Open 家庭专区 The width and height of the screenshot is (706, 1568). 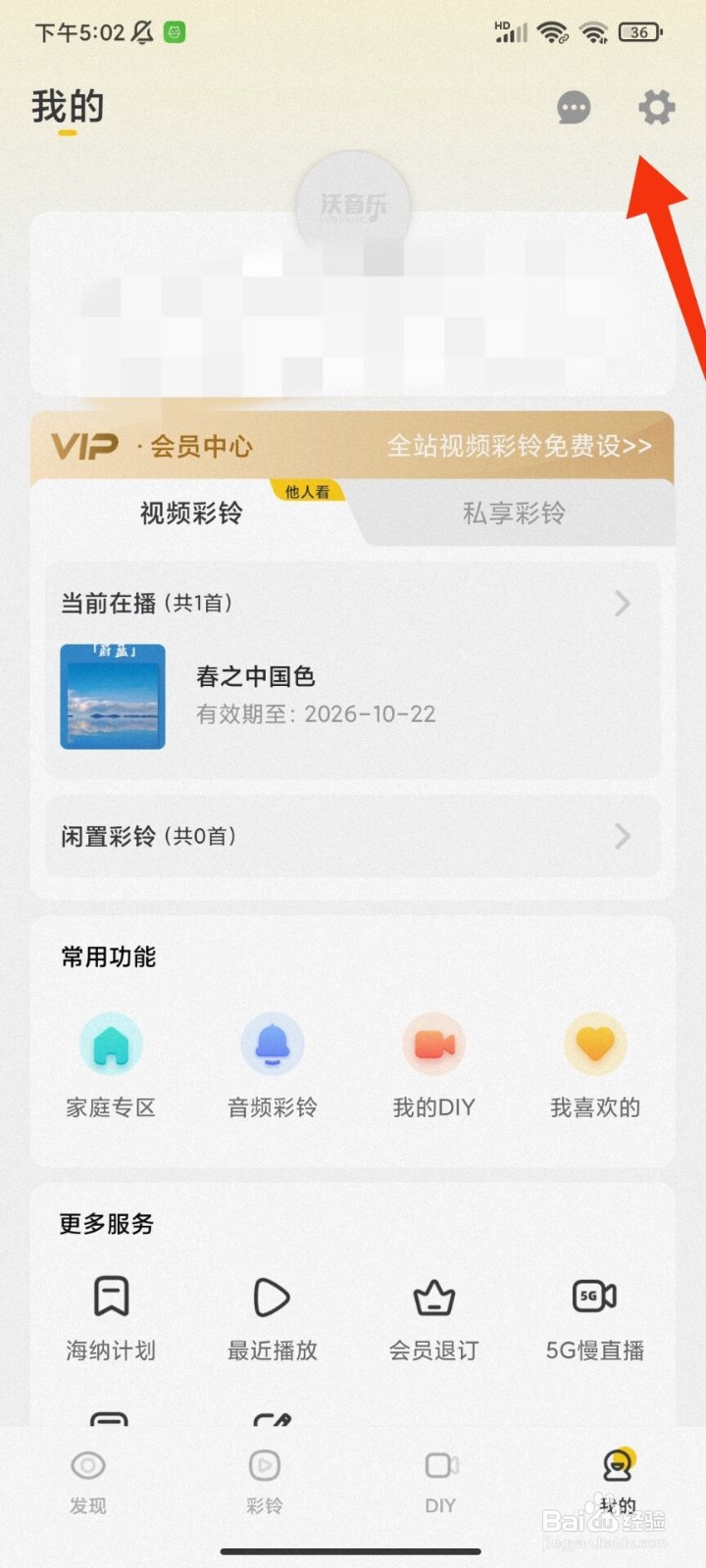[111, 1065]
